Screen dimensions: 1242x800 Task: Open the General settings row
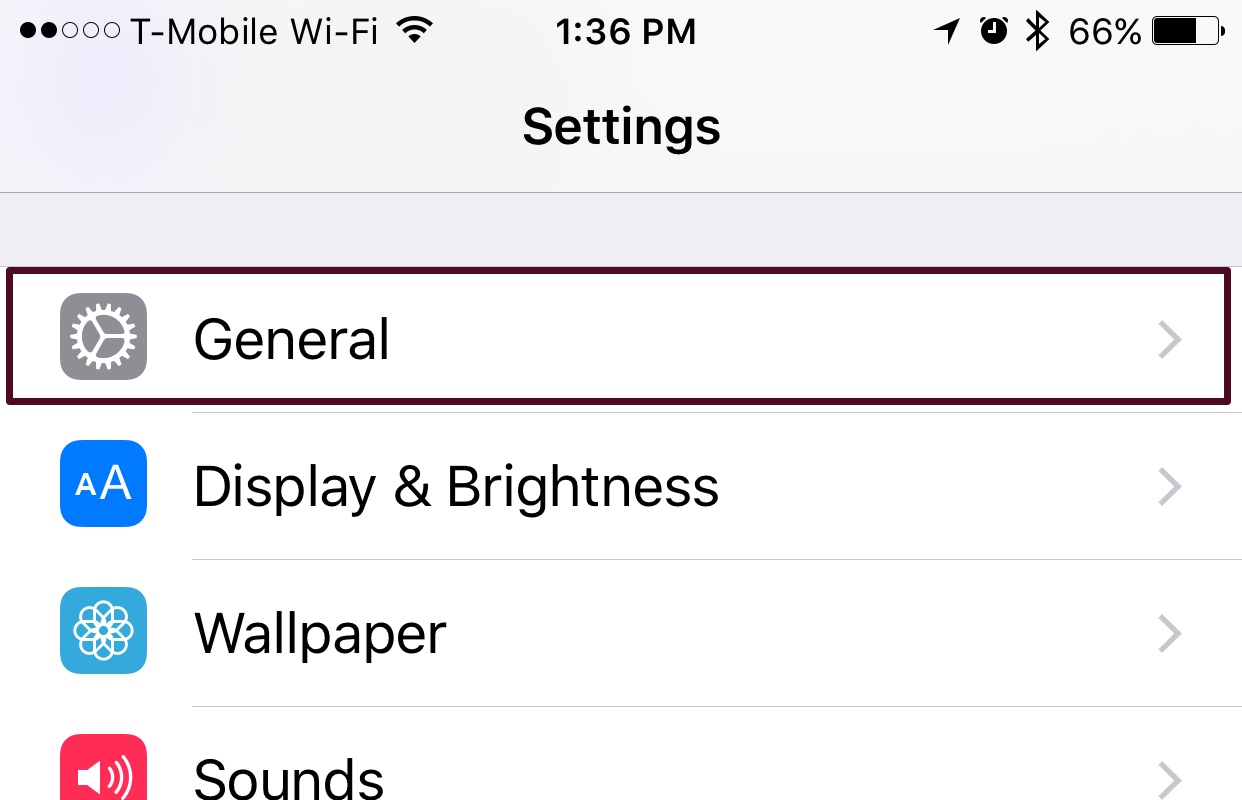620,338
